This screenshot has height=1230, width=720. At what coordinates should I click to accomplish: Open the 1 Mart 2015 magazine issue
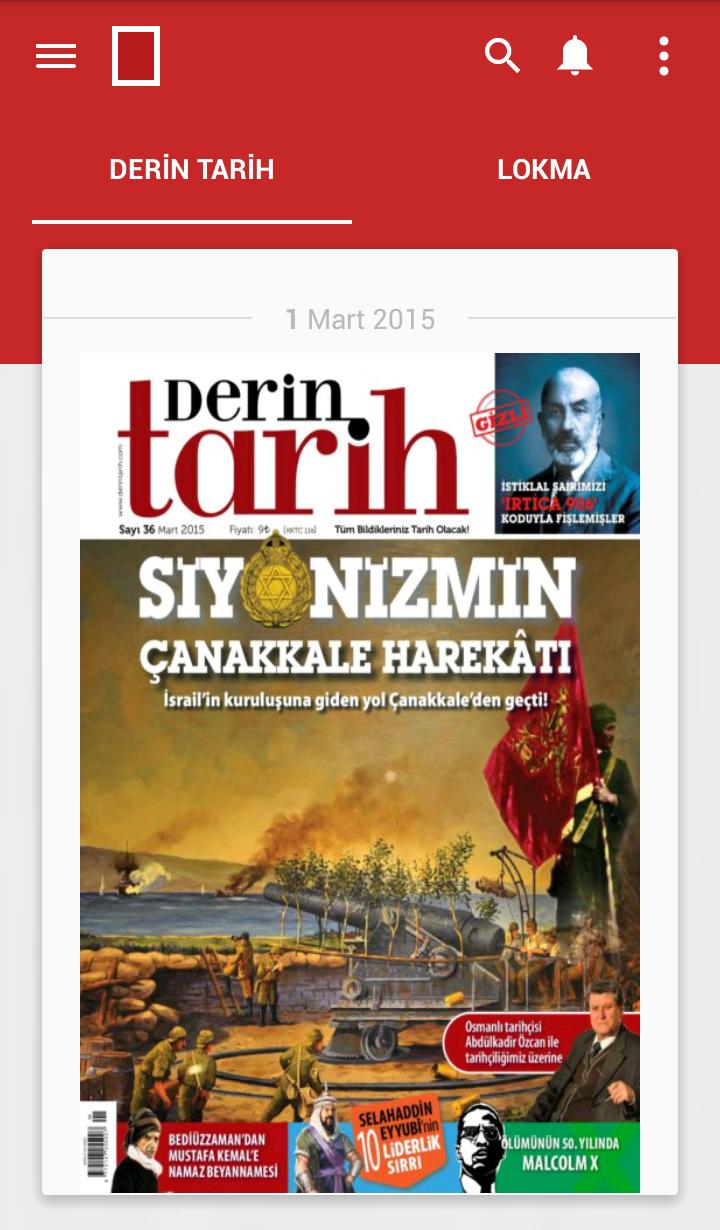click(x=360, y=770)
